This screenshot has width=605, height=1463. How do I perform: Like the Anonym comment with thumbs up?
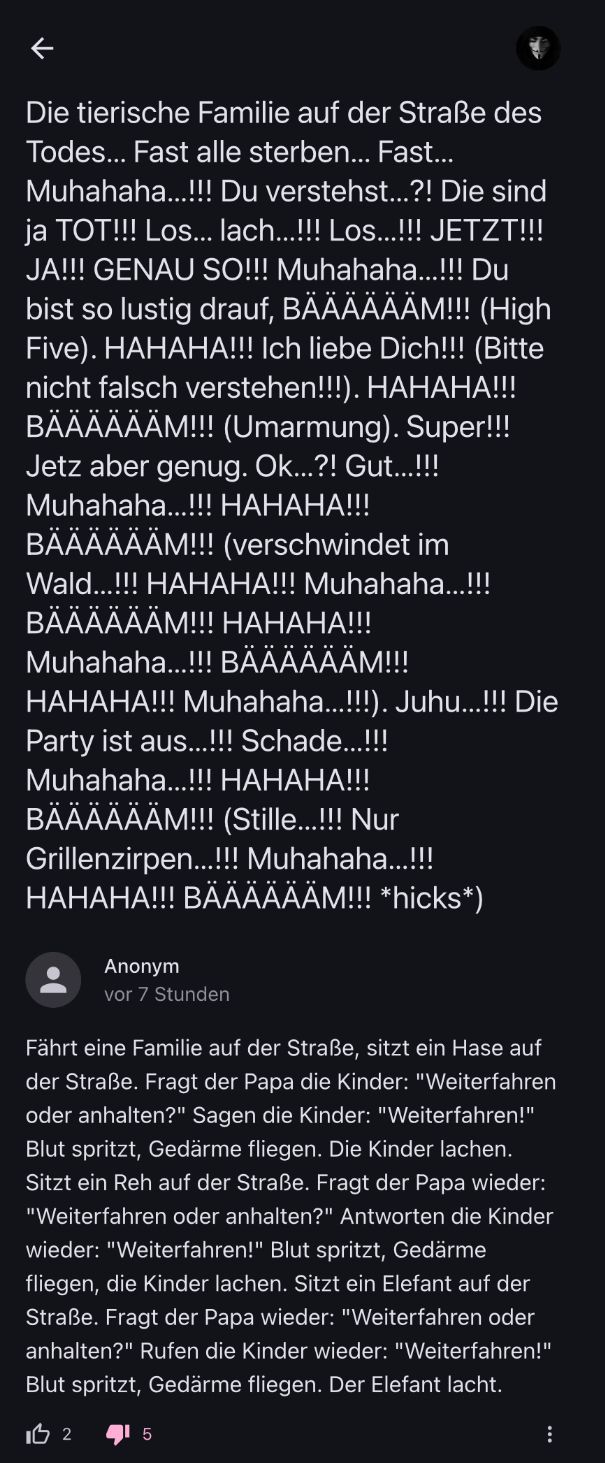coord(38,1434)
